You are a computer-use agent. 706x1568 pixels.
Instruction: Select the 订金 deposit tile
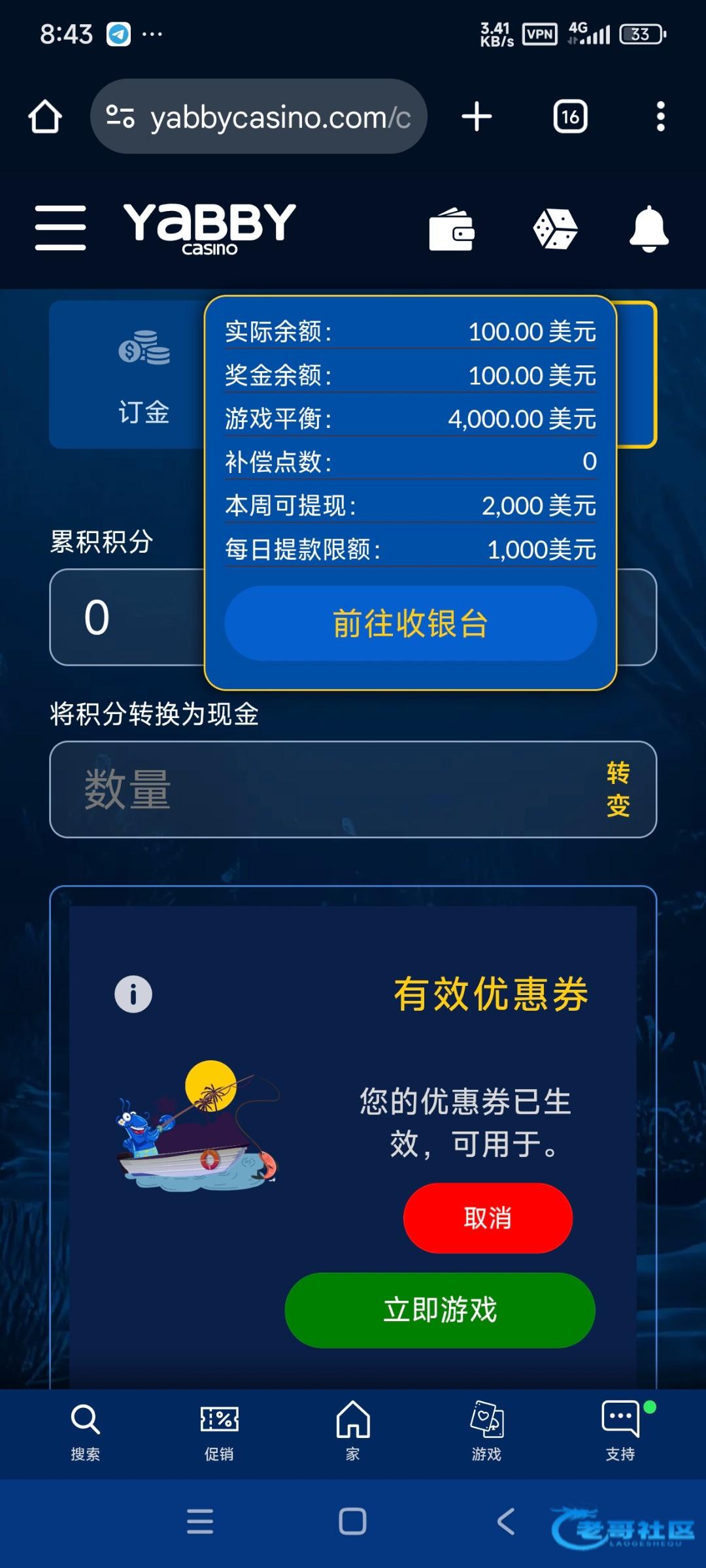pos(128,375)
